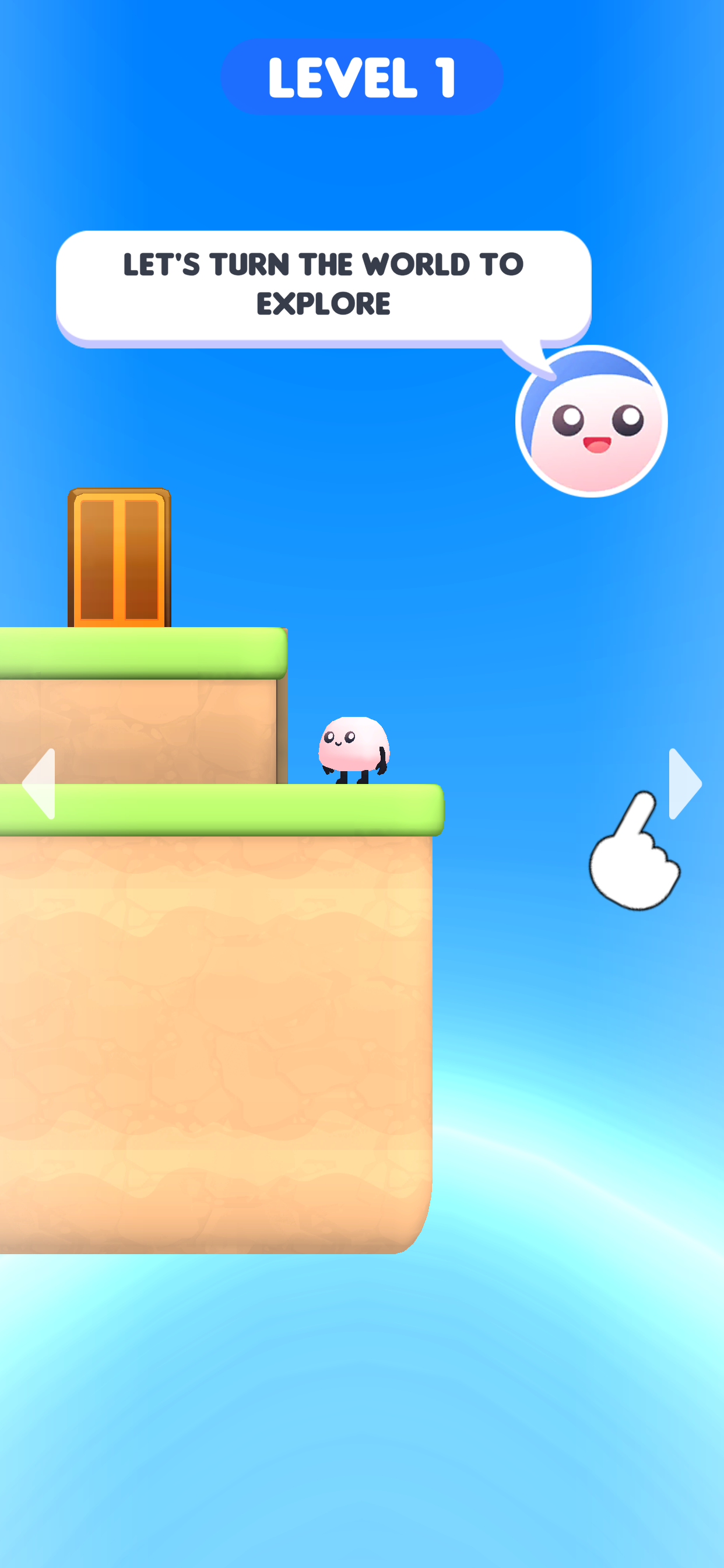Viewport: 724px width, 1568px height.
Task: Tap the right arrow to turn world
Action: tap(684, 783)
